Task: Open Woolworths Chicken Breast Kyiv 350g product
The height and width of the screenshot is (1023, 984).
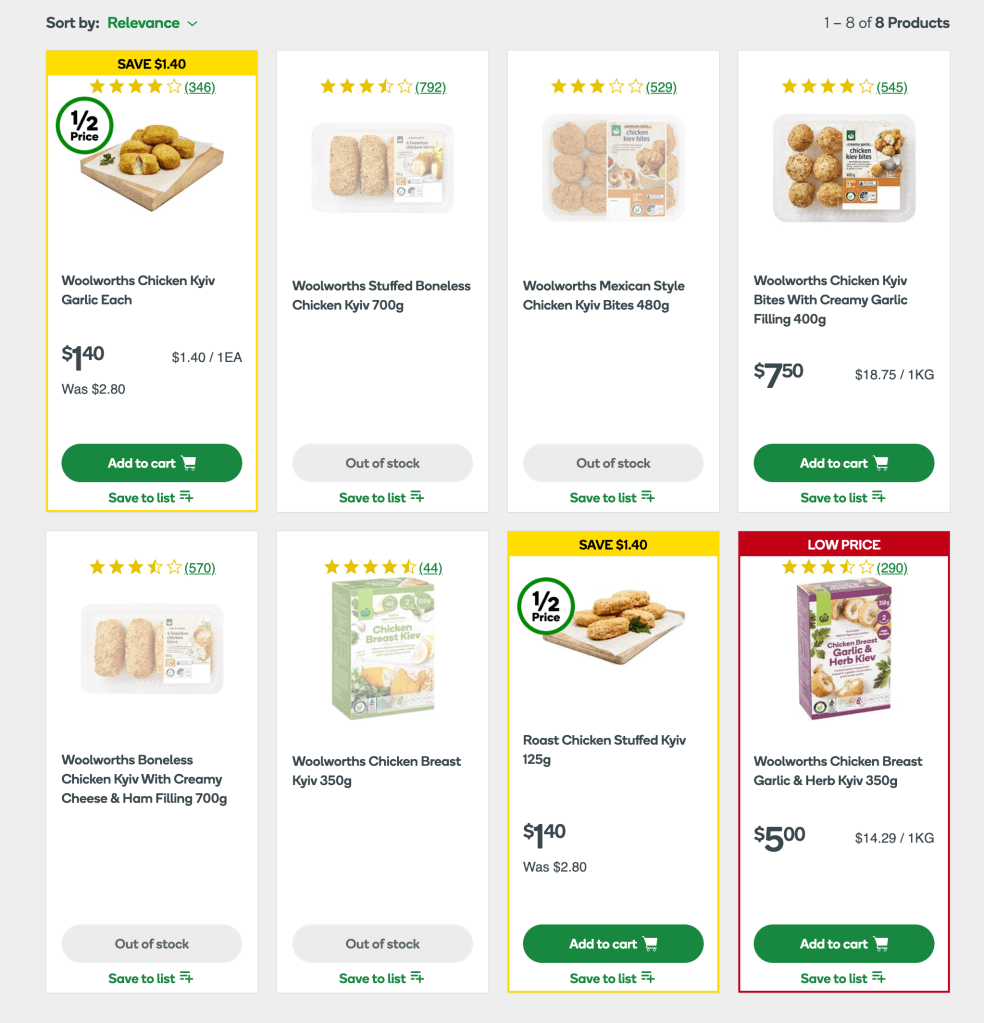Action: 376,770
